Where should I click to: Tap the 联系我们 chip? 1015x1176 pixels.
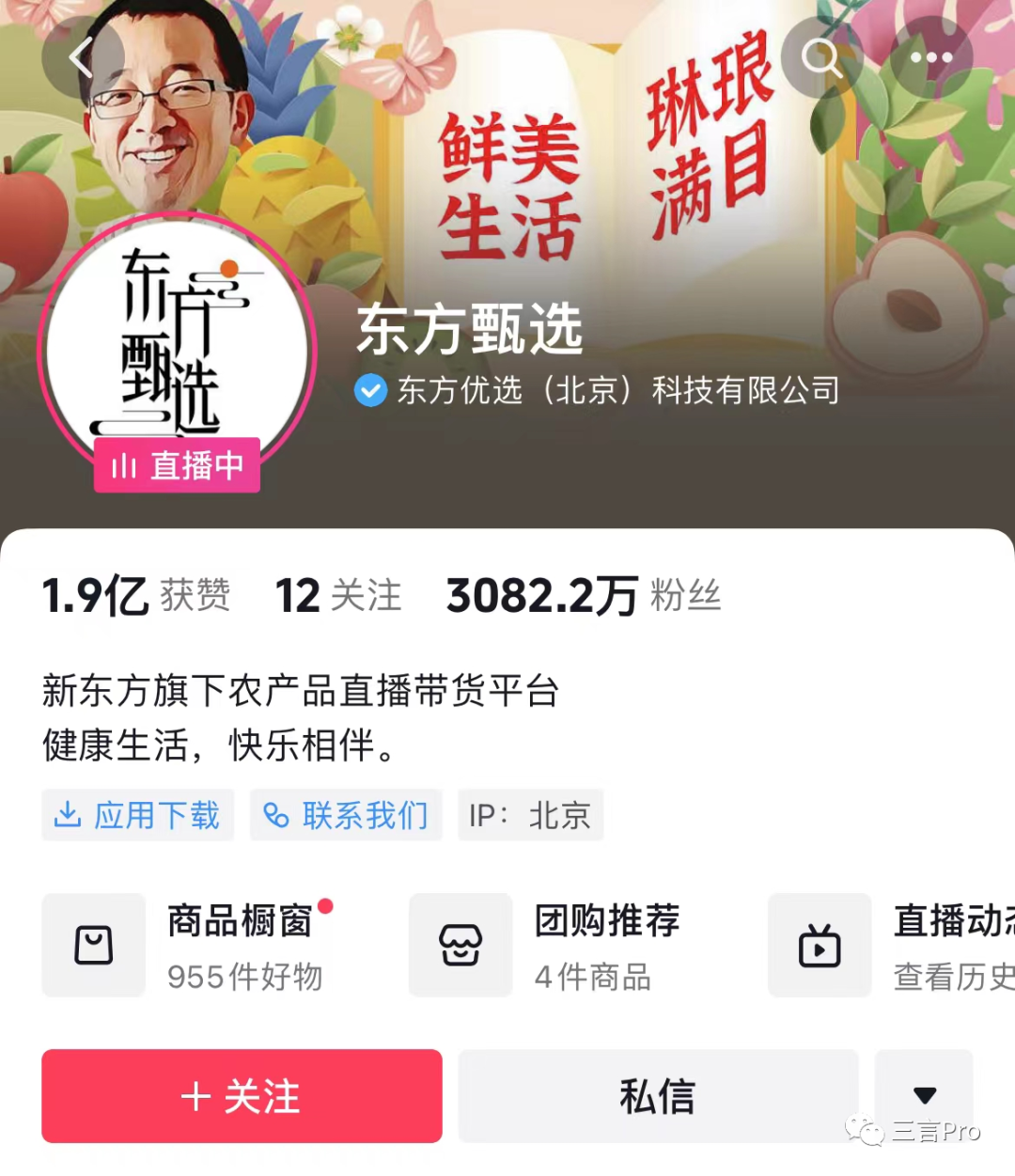tap(346, 815)
